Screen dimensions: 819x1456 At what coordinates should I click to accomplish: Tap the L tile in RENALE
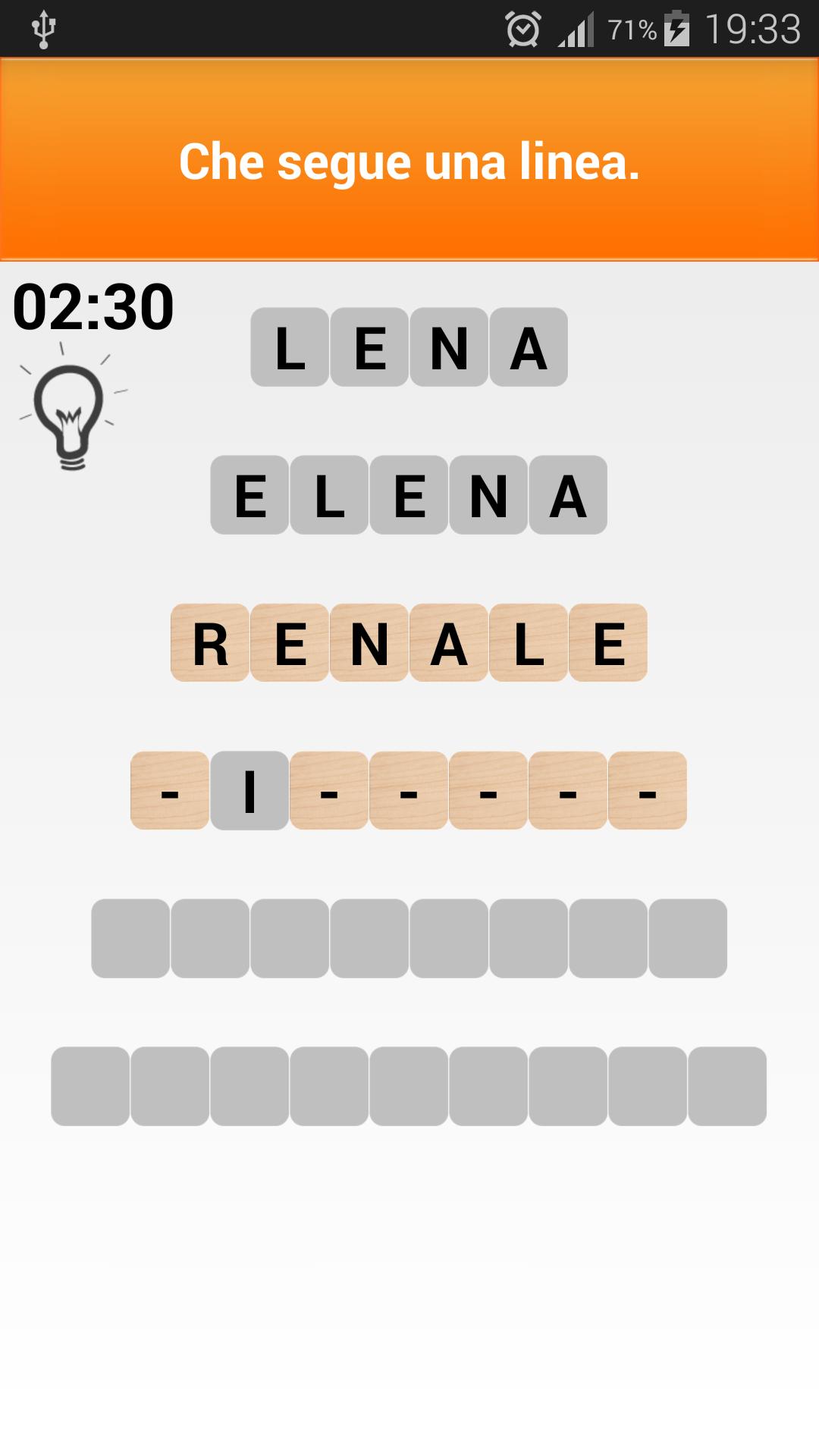click(529, 643)
